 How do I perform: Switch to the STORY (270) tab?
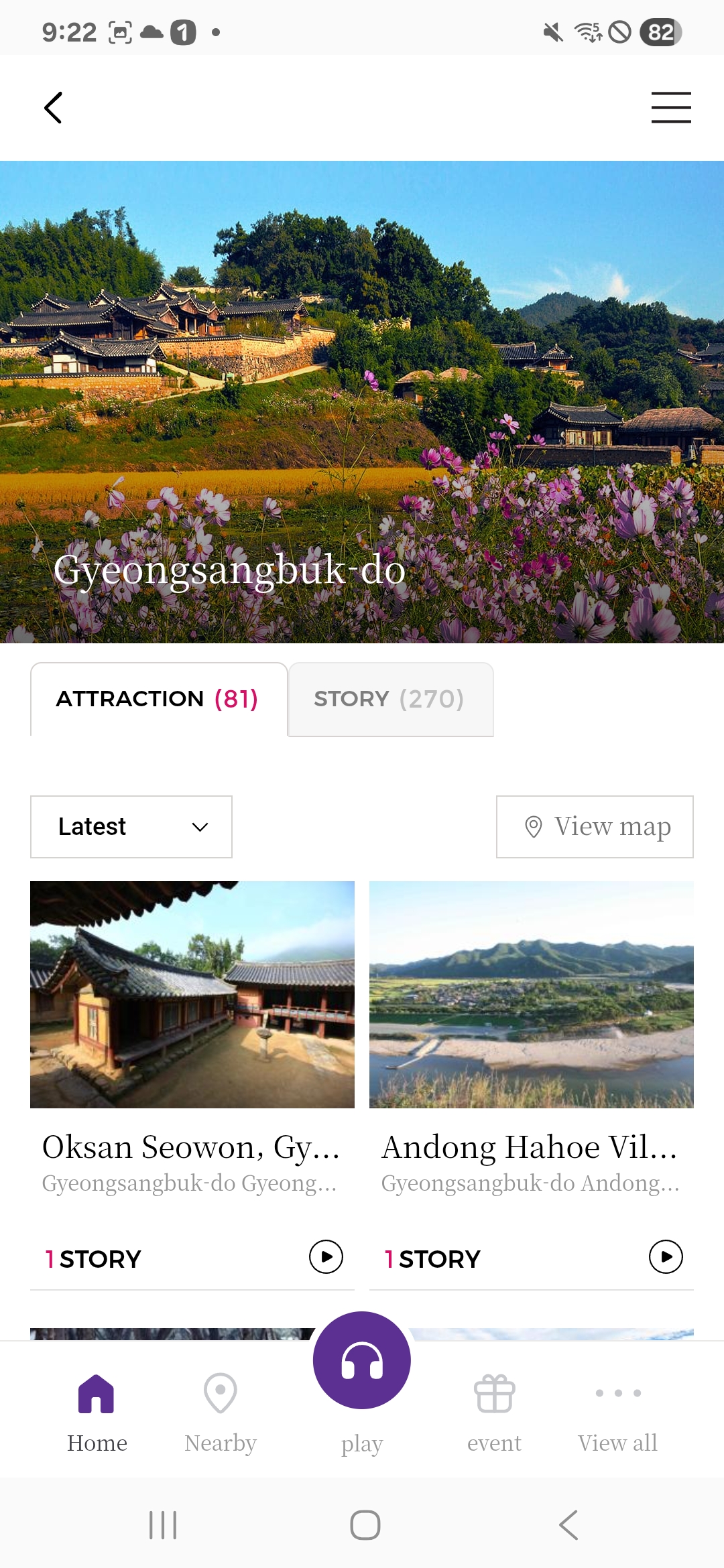pyautogui.click(x=390, y=699)
